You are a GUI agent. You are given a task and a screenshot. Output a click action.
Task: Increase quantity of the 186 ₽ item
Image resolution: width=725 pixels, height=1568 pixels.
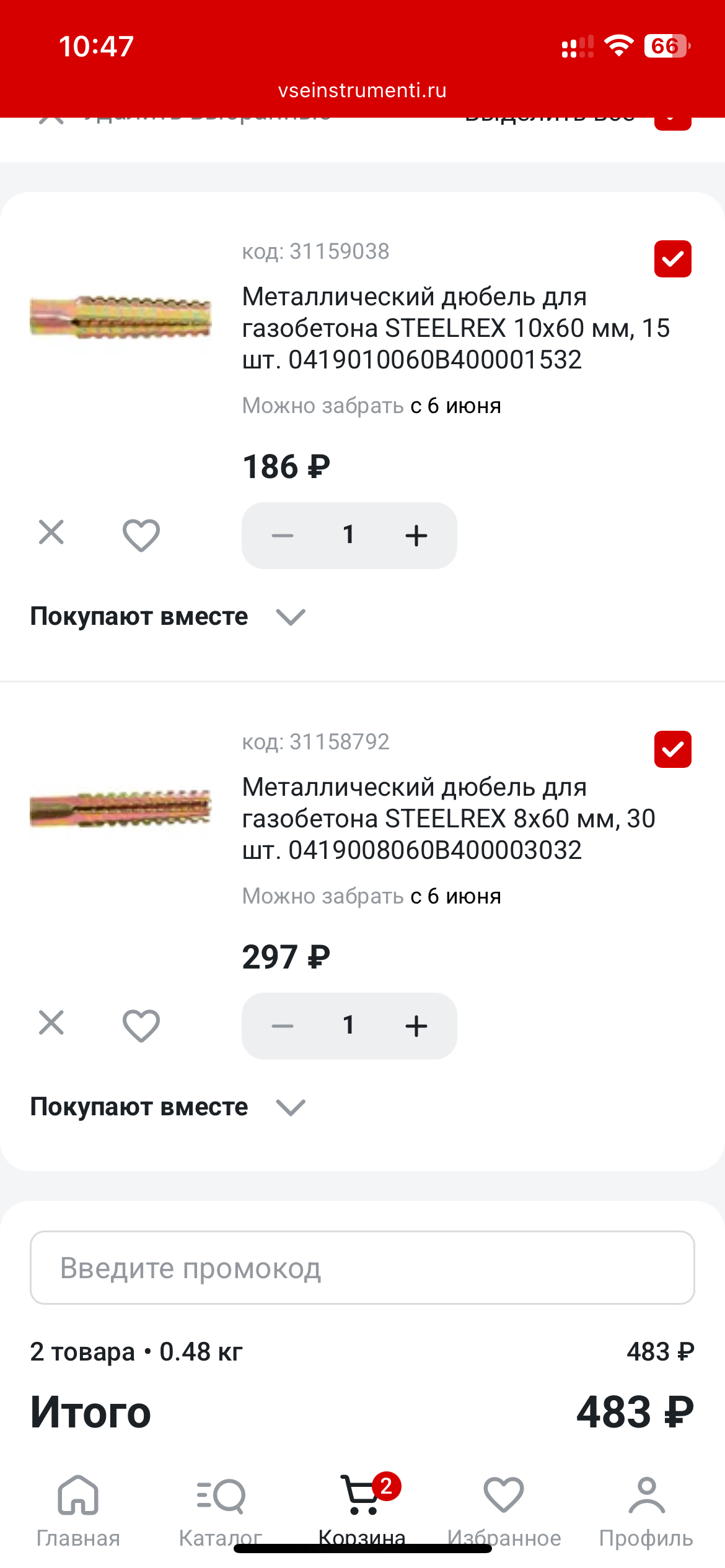(x=416, y=536)
